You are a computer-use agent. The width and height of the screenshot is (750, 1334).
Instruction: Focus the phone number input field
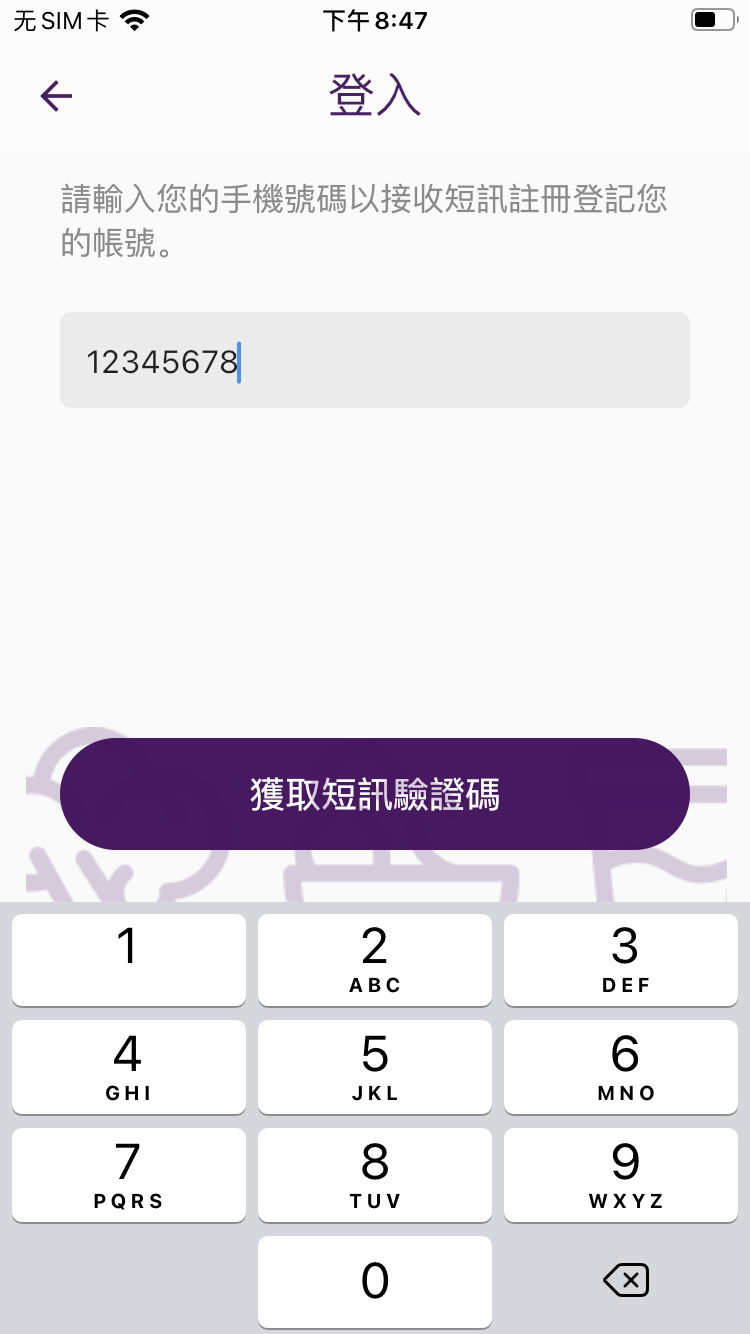pyautogui.click(x=374, y=360)
